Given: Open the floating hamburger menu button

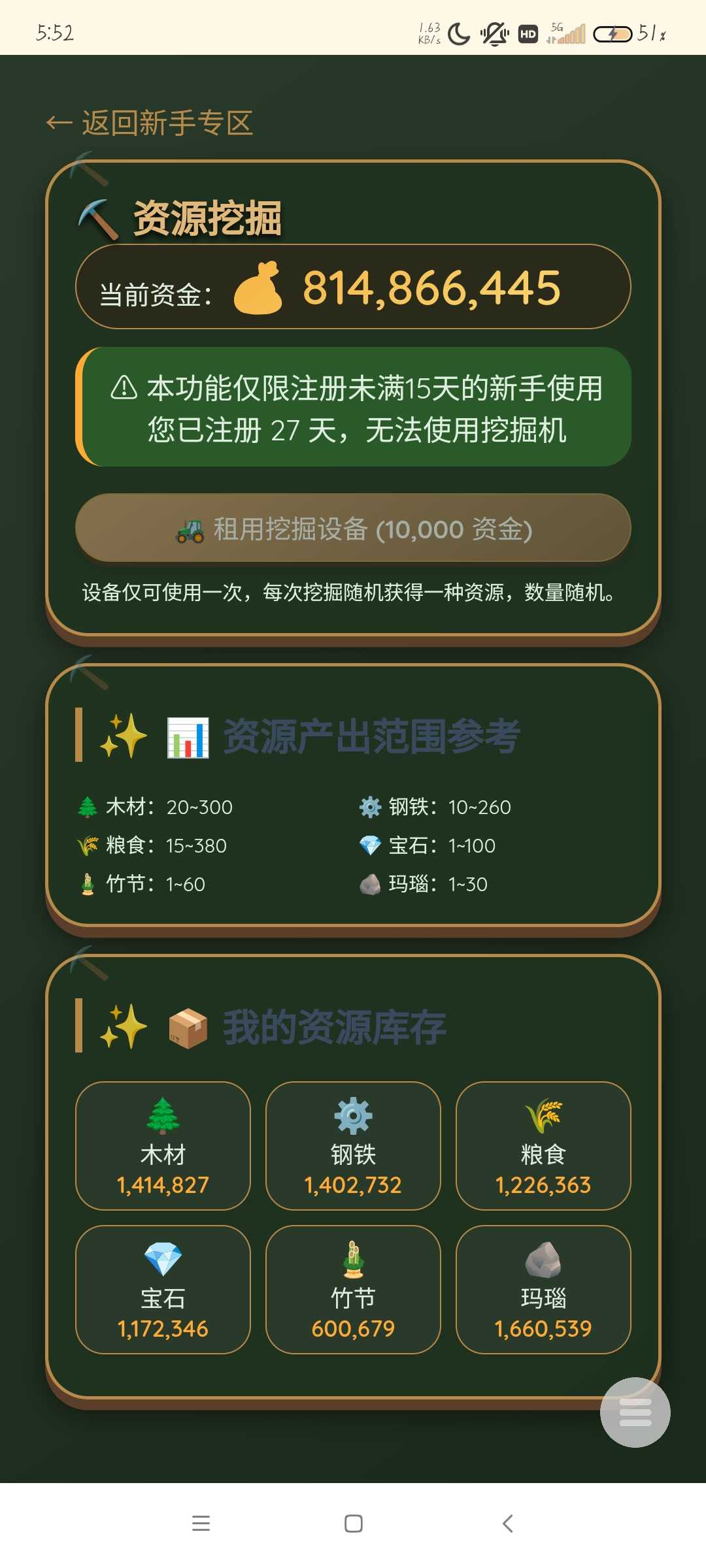Looking at the screenshot, I should tap(635, 1412).
